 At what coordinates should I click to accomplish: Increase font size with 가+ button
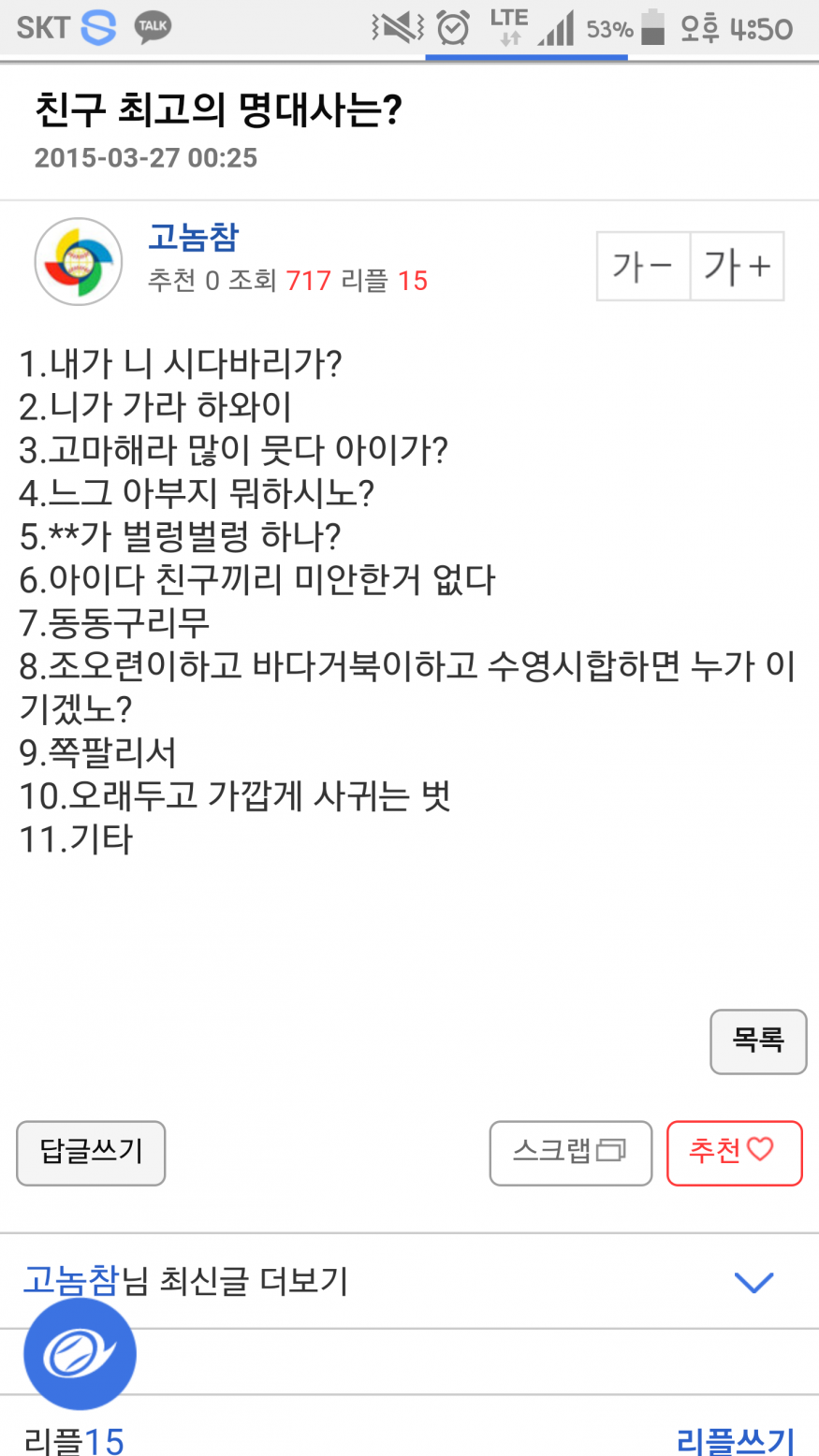[737, 267]
